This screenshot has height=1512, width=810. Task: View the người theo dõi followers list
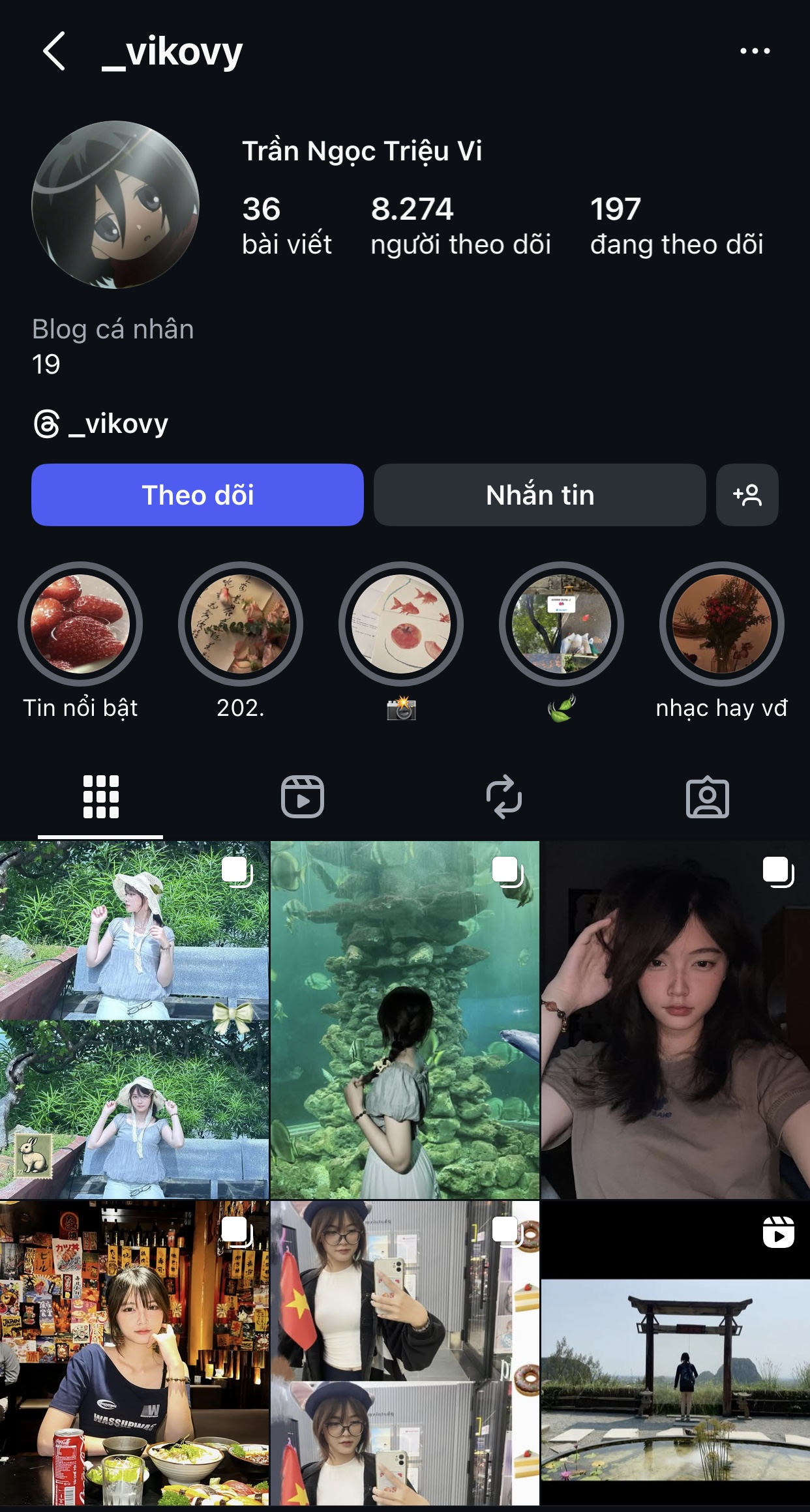coord(460,226)
